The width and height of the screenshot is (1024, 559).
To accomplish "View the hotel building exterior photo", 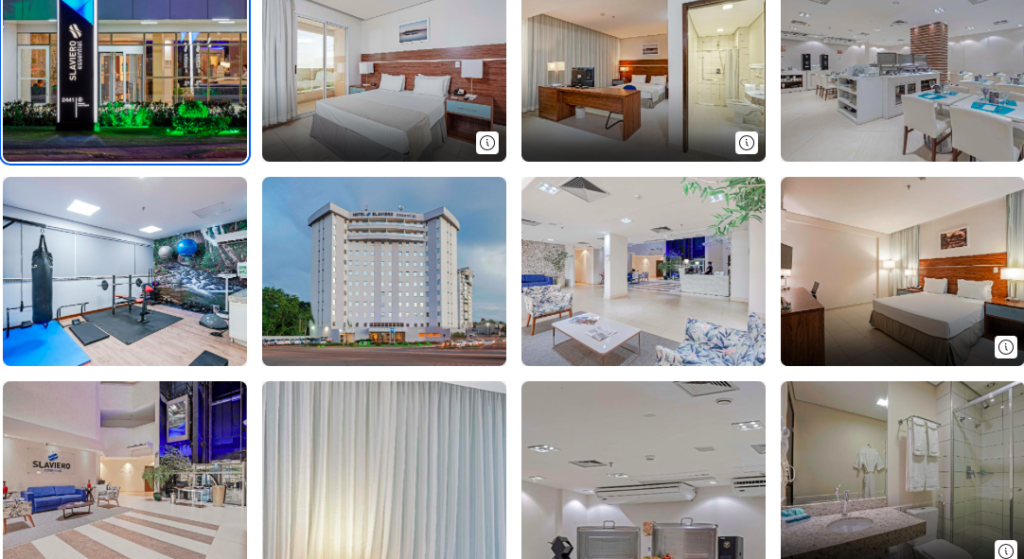I will pos(383,271).
